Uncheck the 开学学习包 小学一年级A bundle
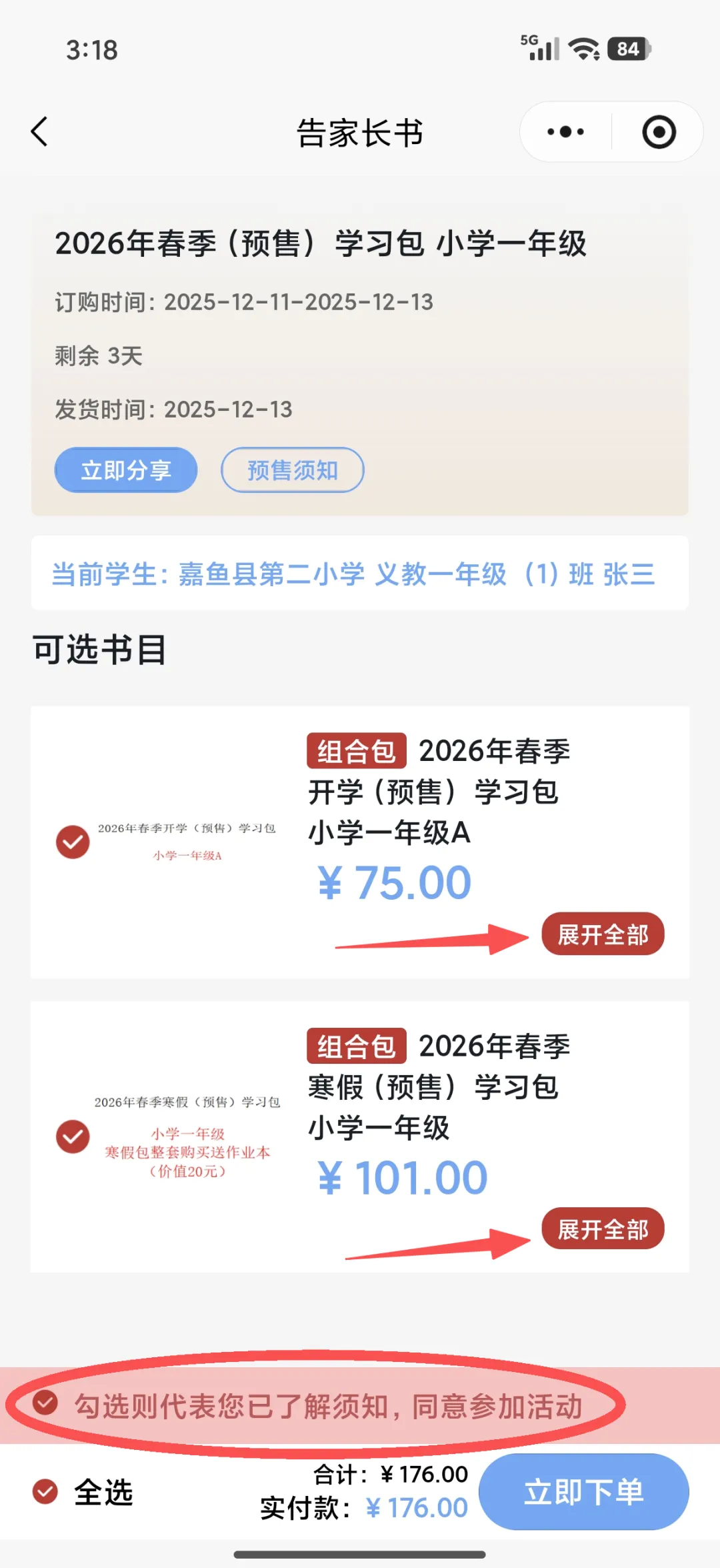The image size is (720, 1568). click(73, 842)
